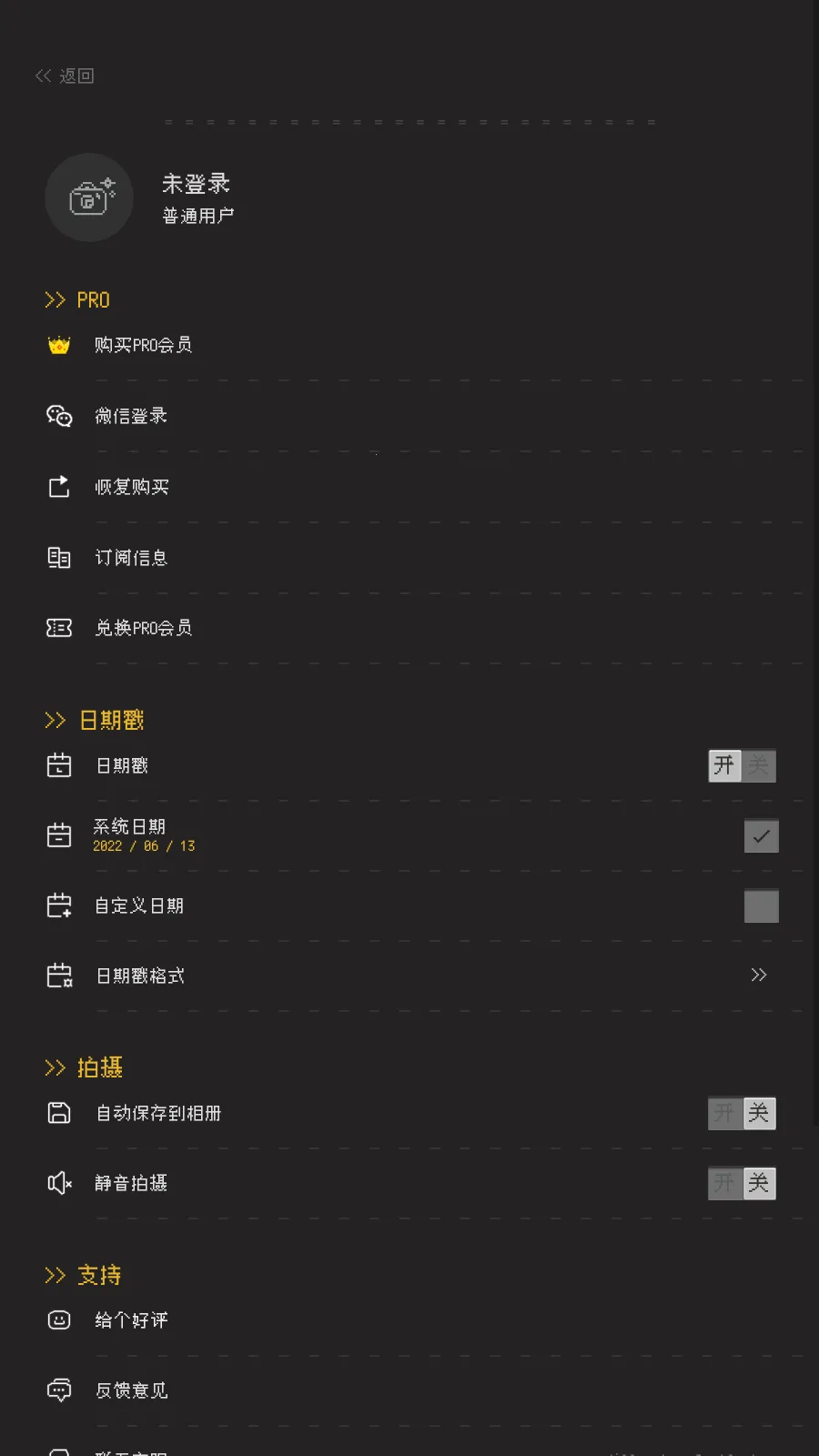
Task: Tap the 未登录 profile avatar
Action: coord(89,197)
